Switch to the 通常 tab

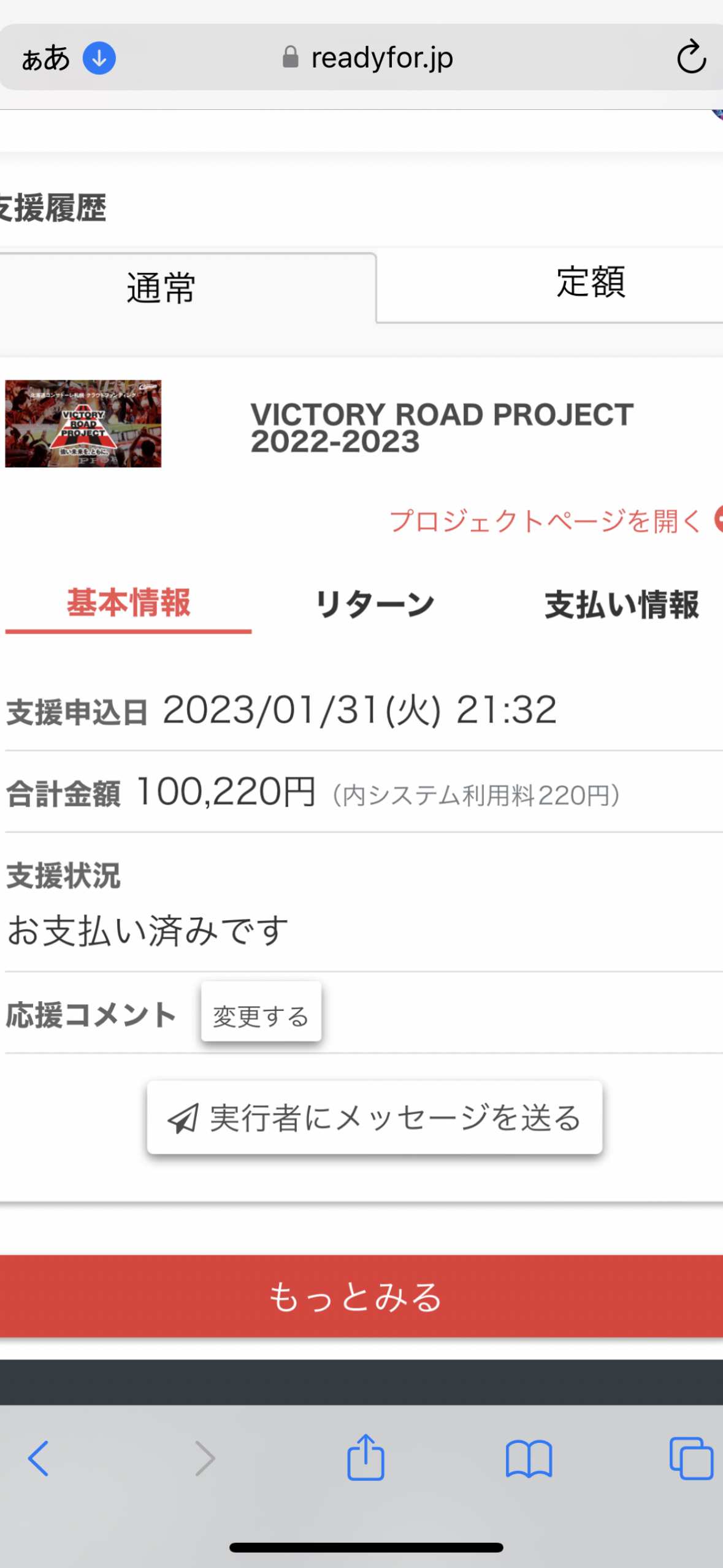(161, 288)
